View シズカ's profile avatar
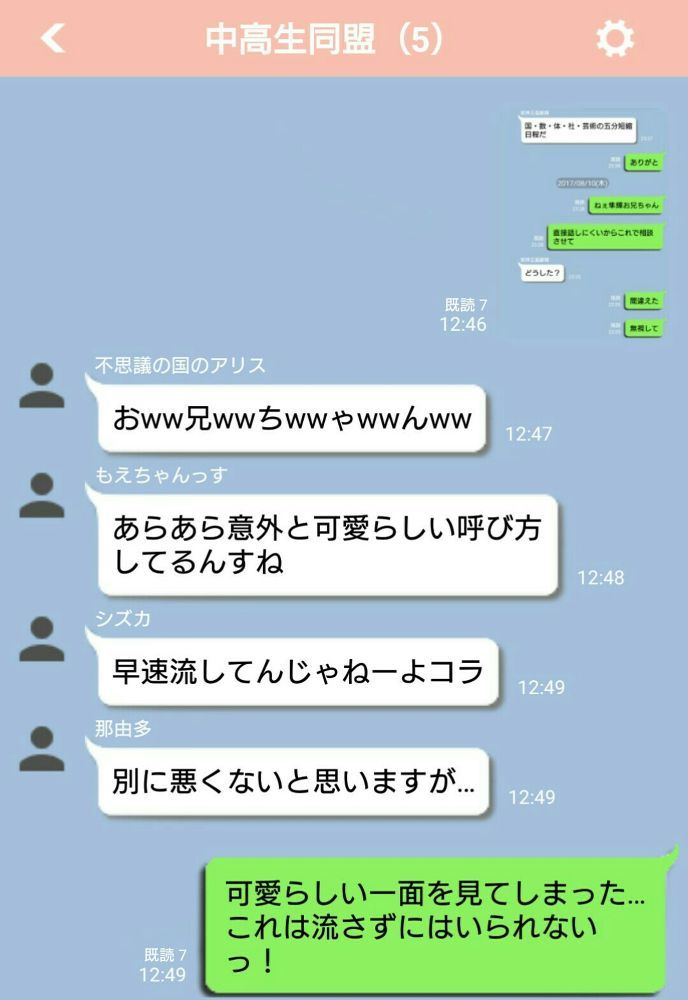Viewport: 688px width, 1000px height. (42, 639)
